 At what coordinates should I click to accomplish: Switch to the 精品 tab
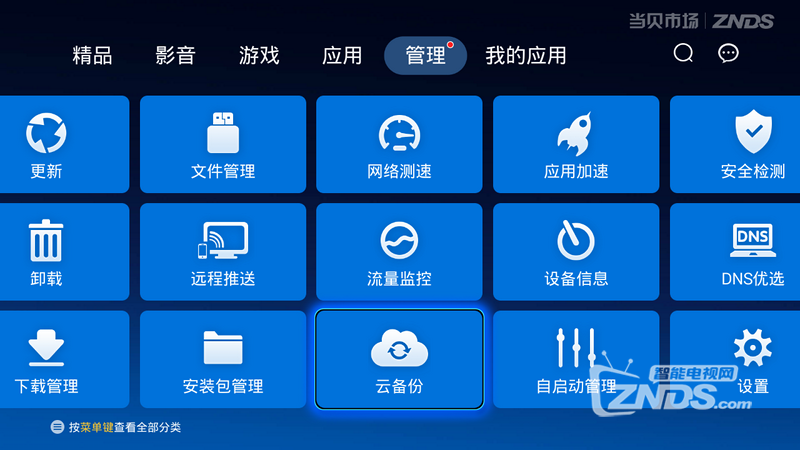tap(92, 55)
